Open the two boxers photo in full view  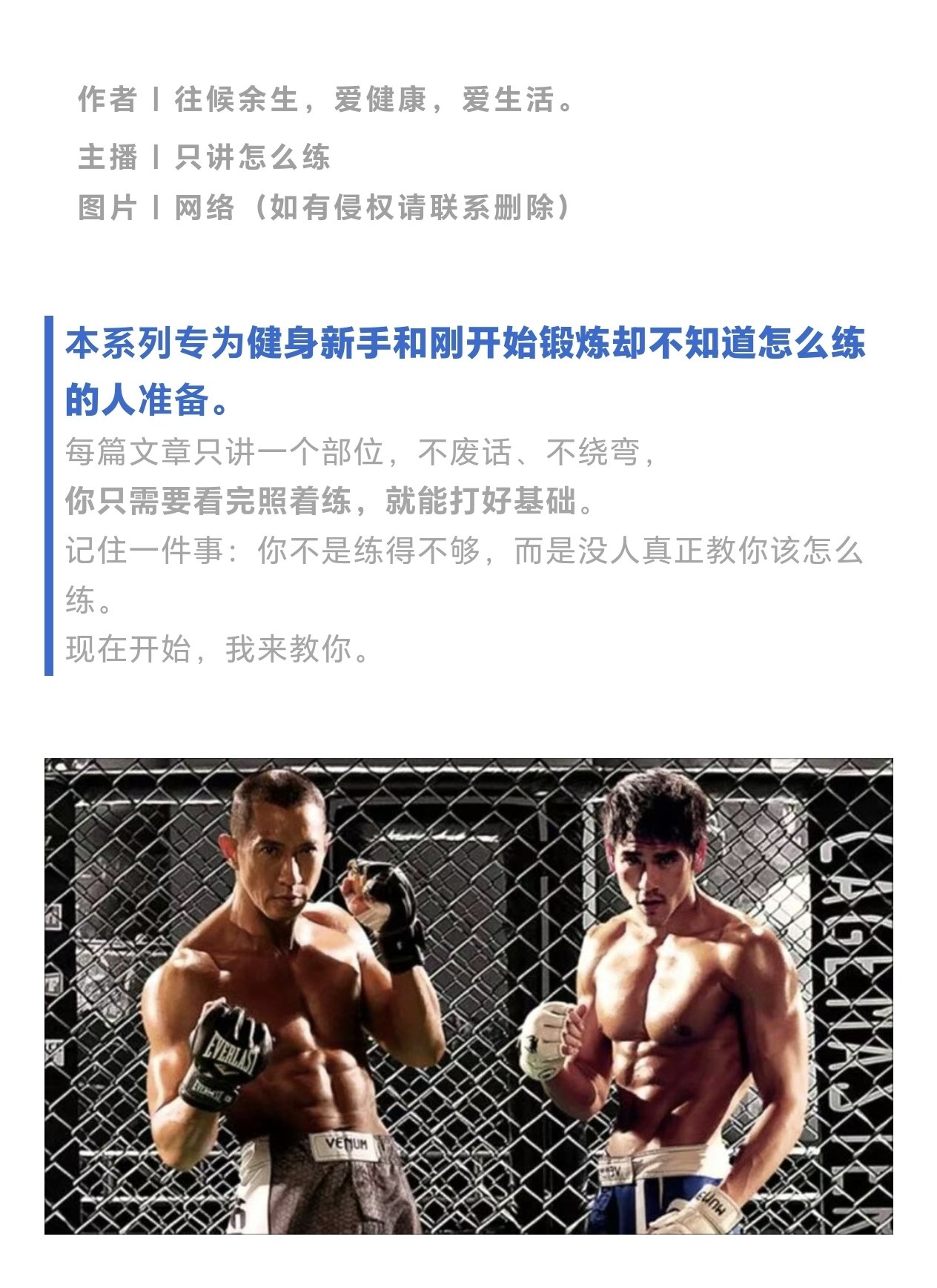[x=468, y=995]
